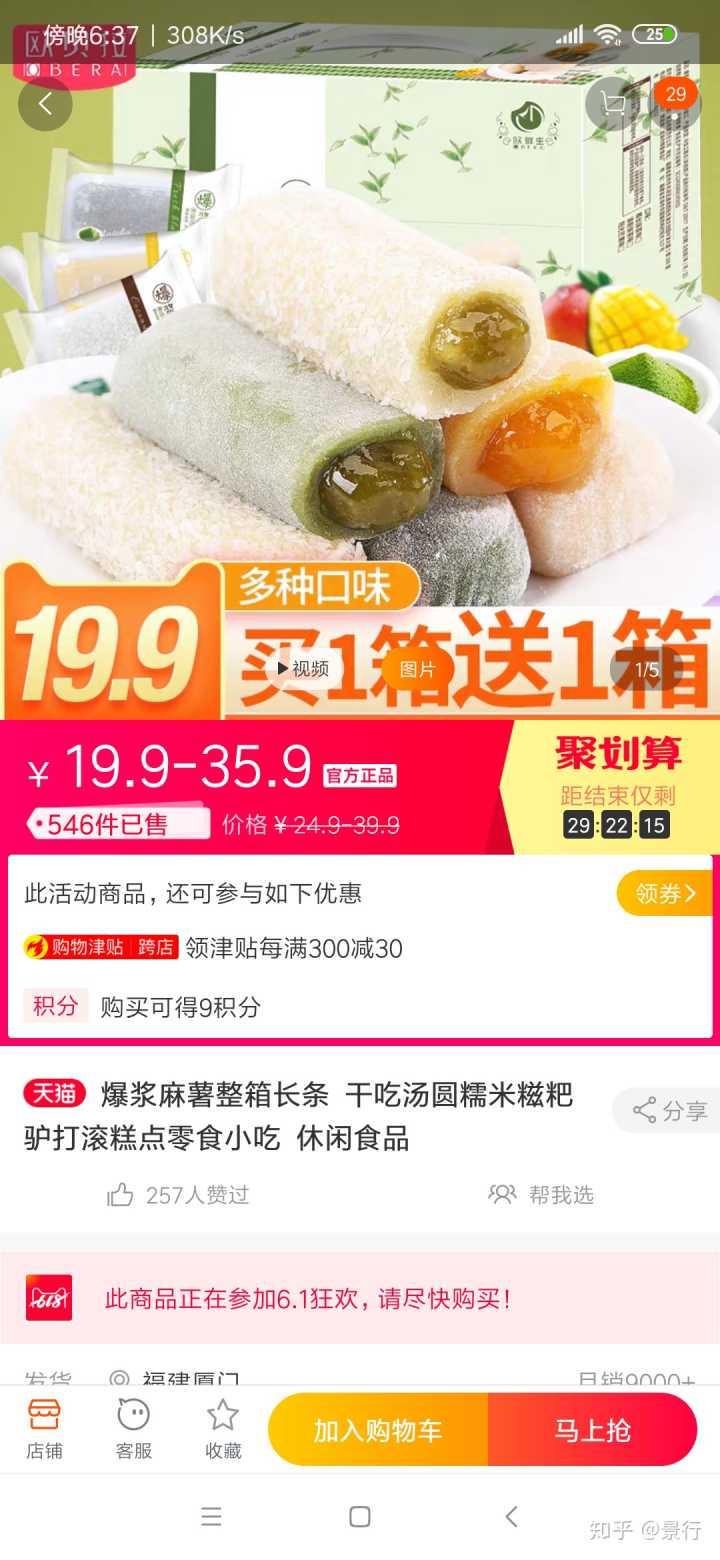Add item to favorites with 收藏

[222, 1429]
